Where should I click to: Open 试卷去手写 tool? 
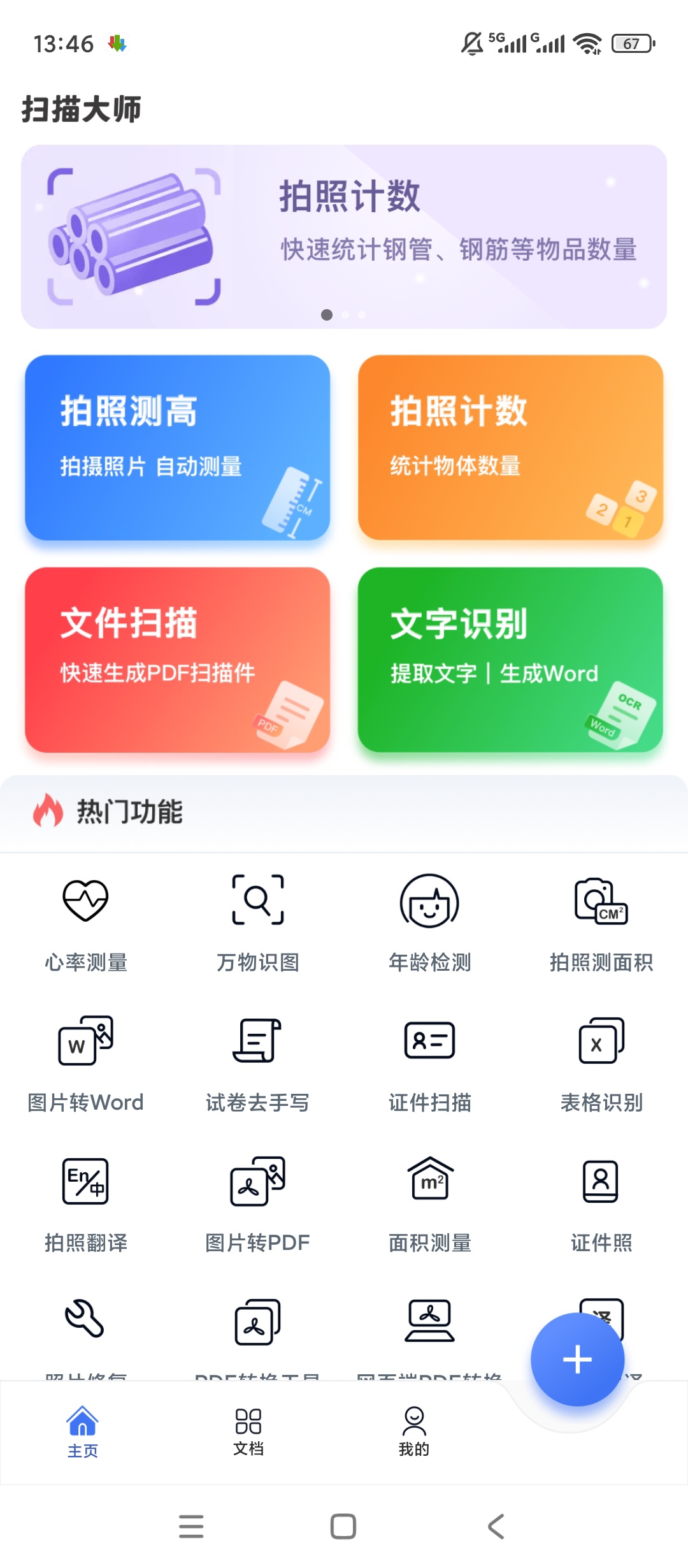coord(258,1063)
